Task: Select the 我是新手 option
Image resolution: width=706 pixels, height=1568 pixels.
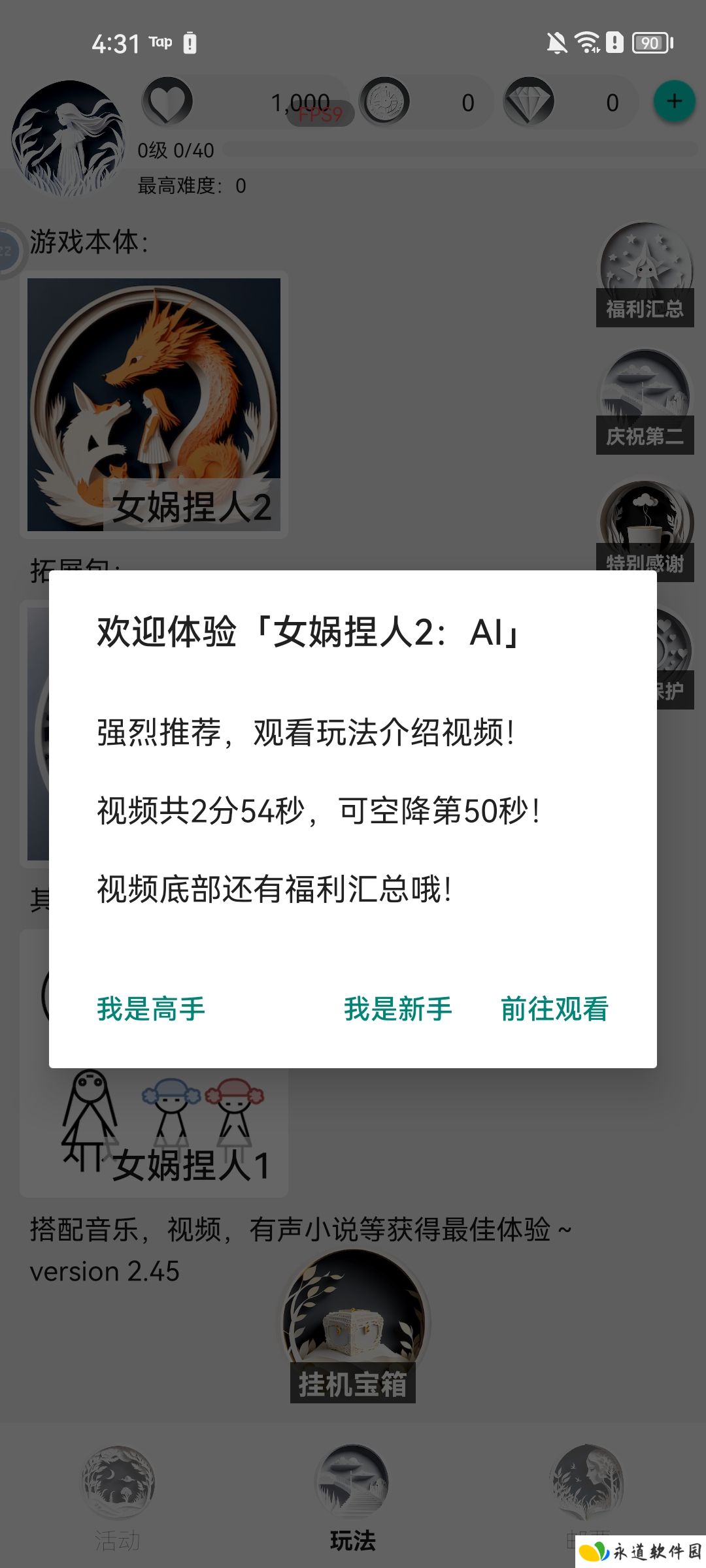Action: coord(398,1009)
